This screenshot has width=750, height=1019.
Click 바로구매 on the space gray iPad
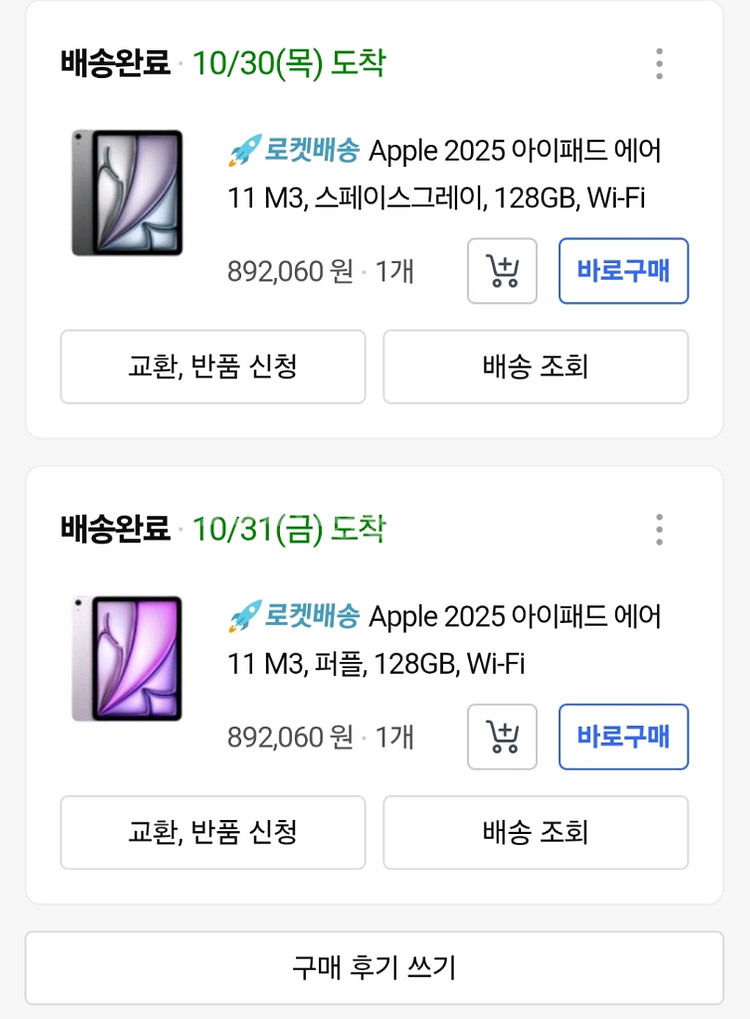[x=623, y=271]
